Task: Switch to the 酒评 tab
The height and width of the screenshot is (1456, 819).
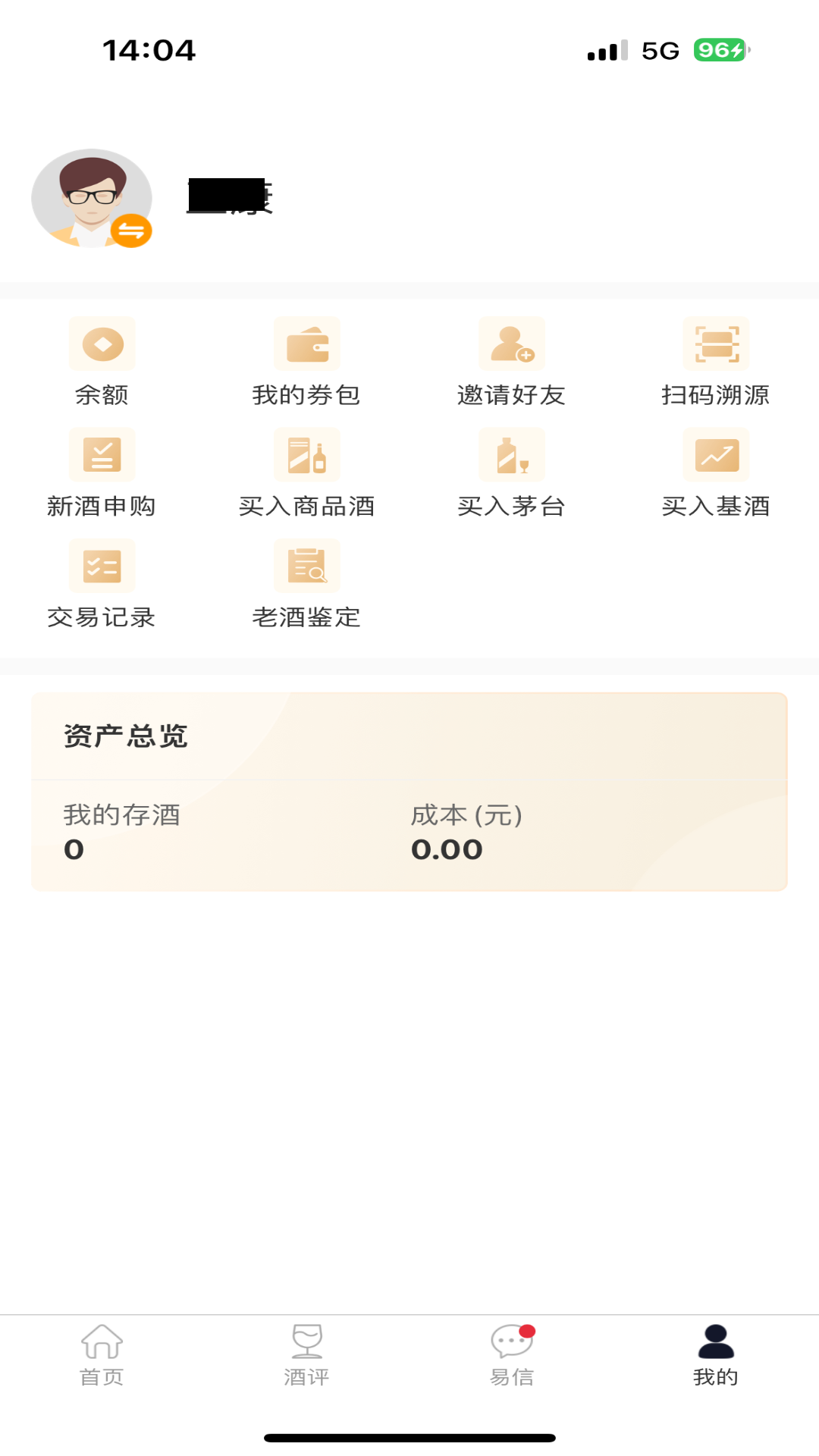Action: (x=307, y=1355)
